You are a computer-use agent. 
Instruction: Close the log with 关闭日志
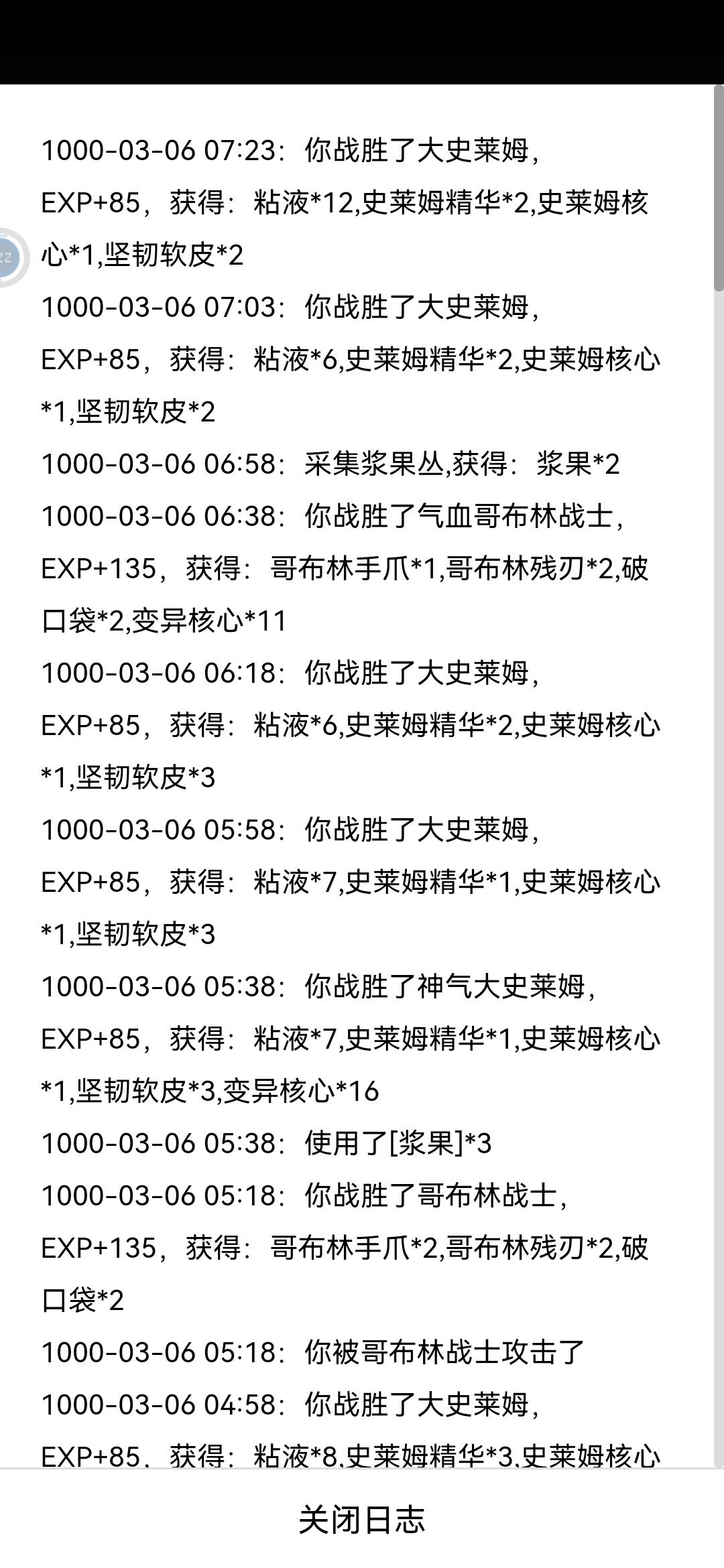pyautogui.click(x=362, y=1519)
